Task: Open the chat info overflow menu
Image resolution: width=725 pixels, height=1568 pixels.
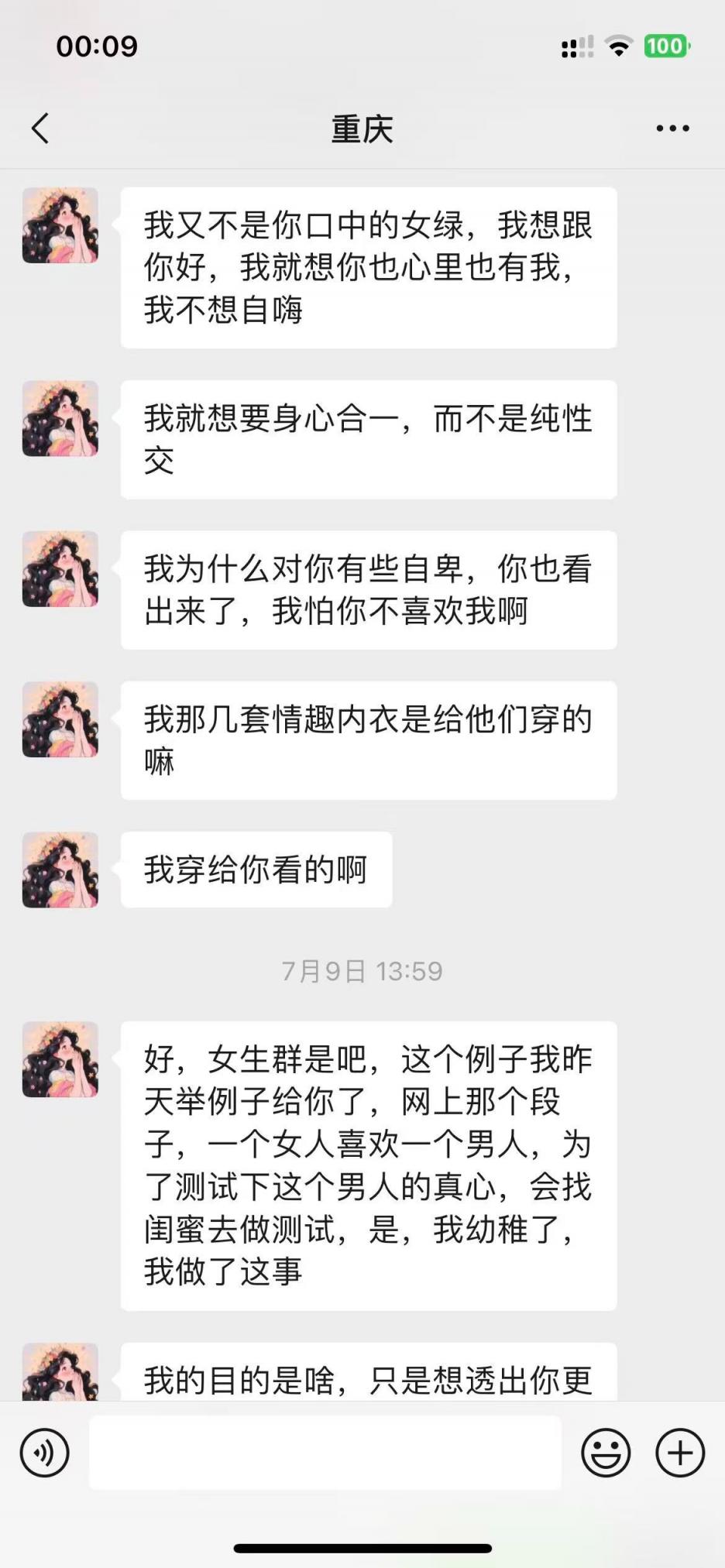Action: 672,129
